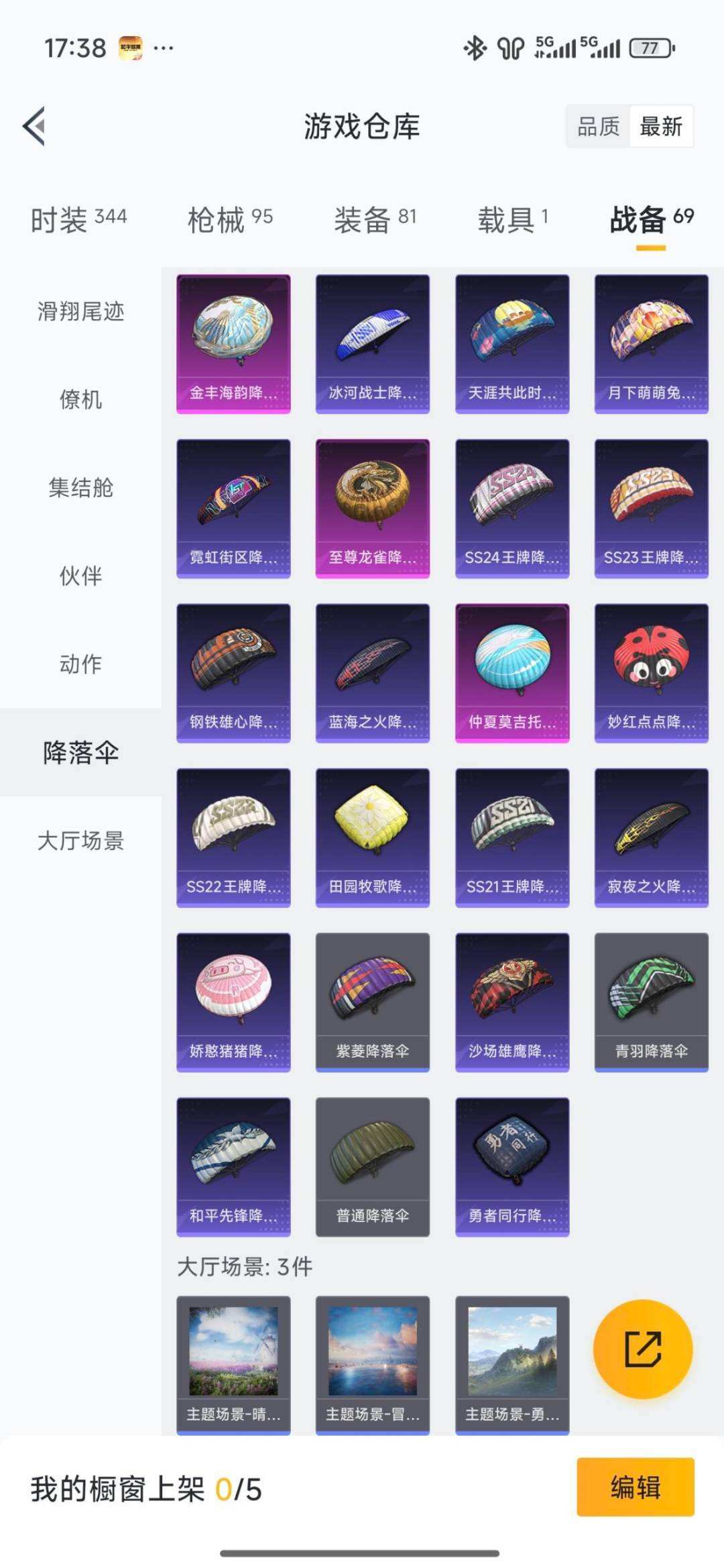
Task: Tap the 编辑 button
Action: pyautogui.click(x=635, y=1487)
